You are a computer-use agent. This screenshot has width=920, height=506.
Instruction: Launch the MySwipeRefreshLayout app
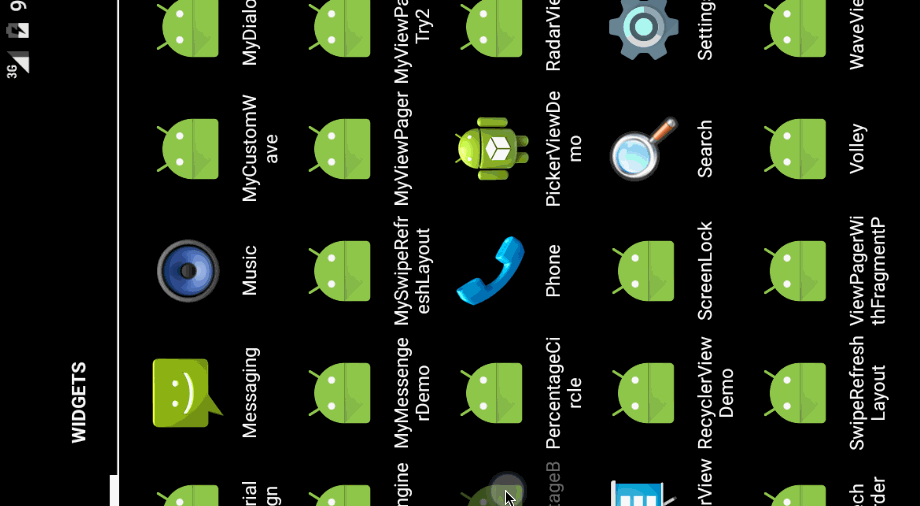click(x=341, y=271)
